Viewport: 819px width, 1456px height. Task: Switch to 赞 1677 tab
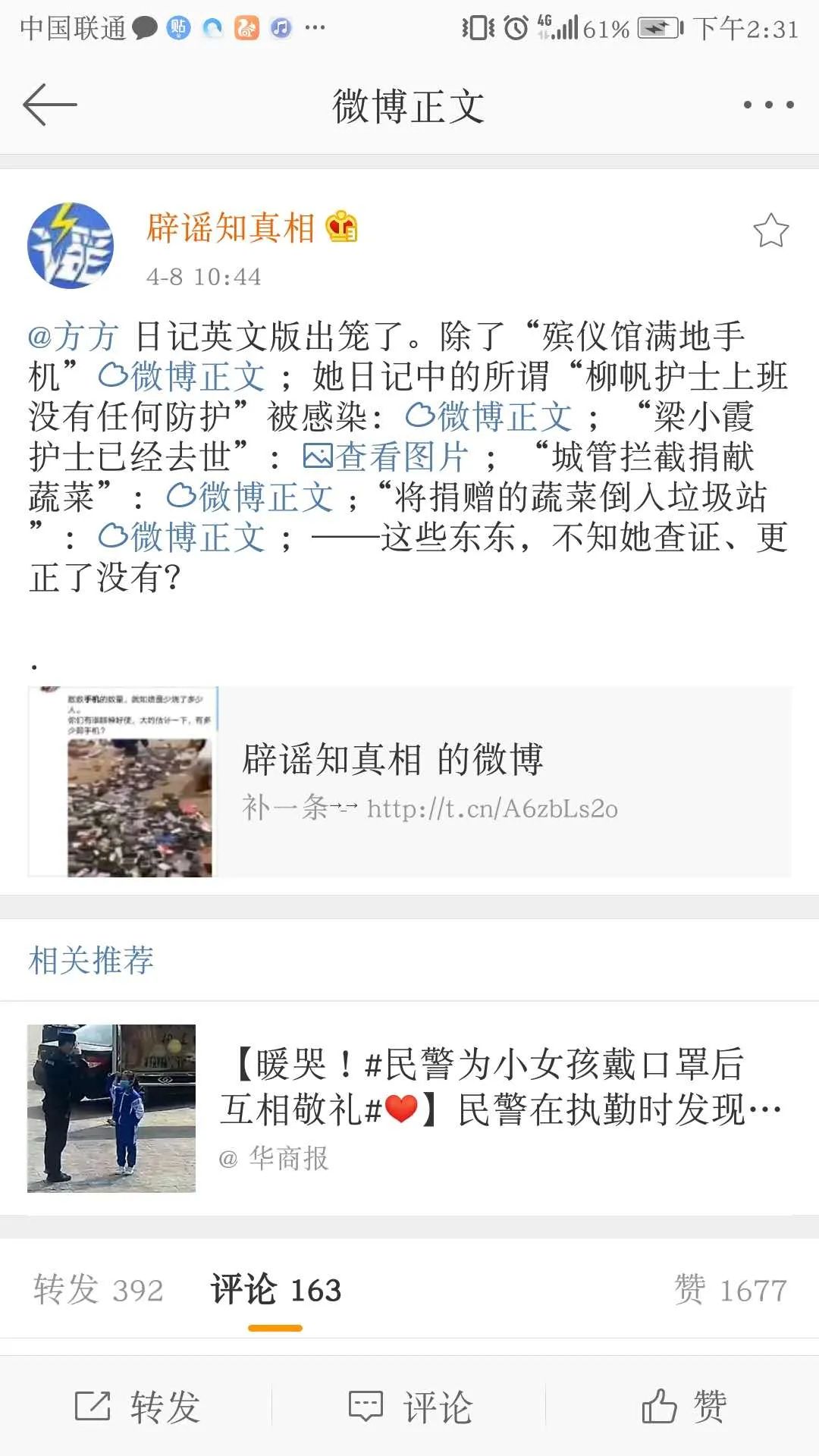pos(731,1289)
